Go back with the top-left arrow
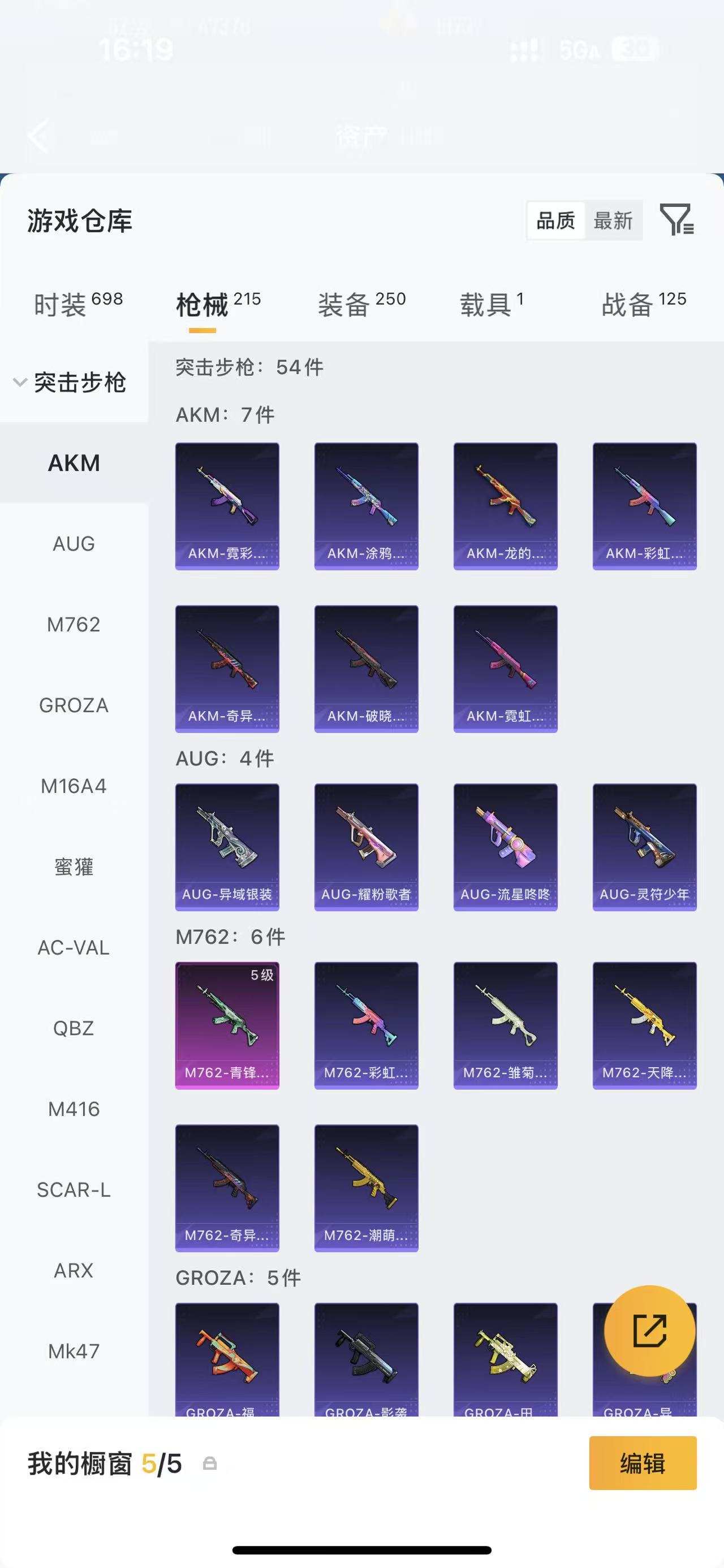Image resolution: width=724 pixels, height=1568 pixels. 39,135
